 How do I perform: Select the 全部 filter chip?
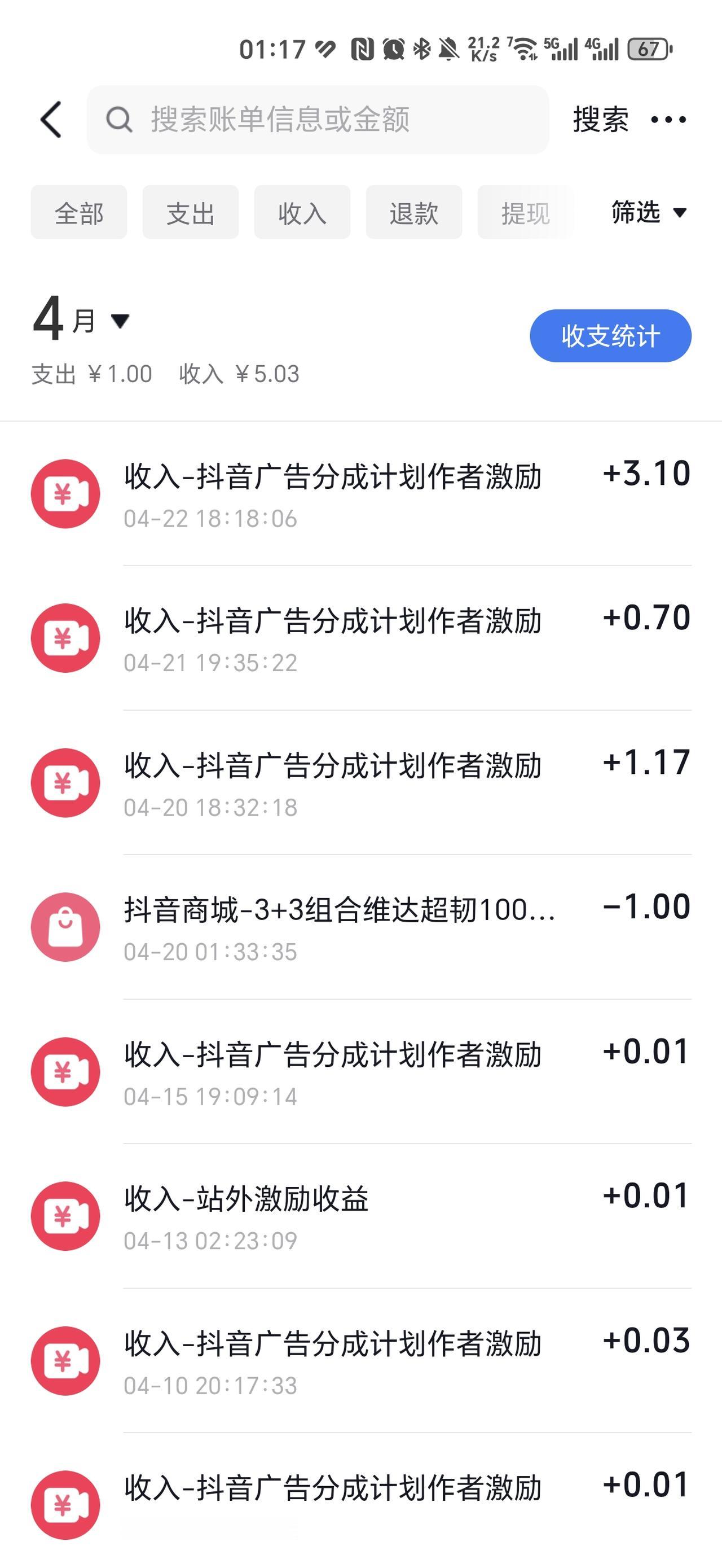coord(79,212)
